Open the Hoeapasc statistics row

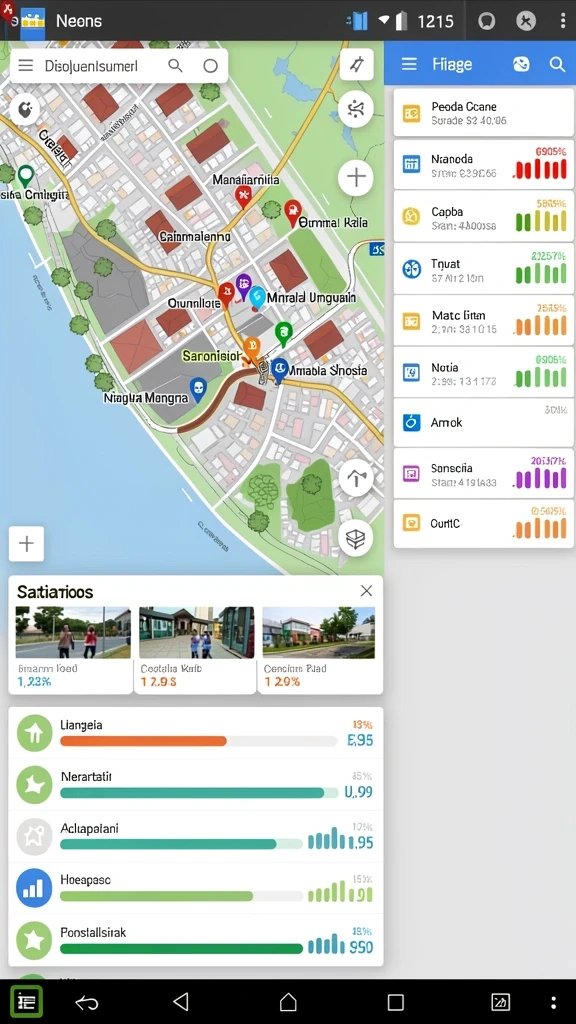pyautogui.click(x=196, y=888)
